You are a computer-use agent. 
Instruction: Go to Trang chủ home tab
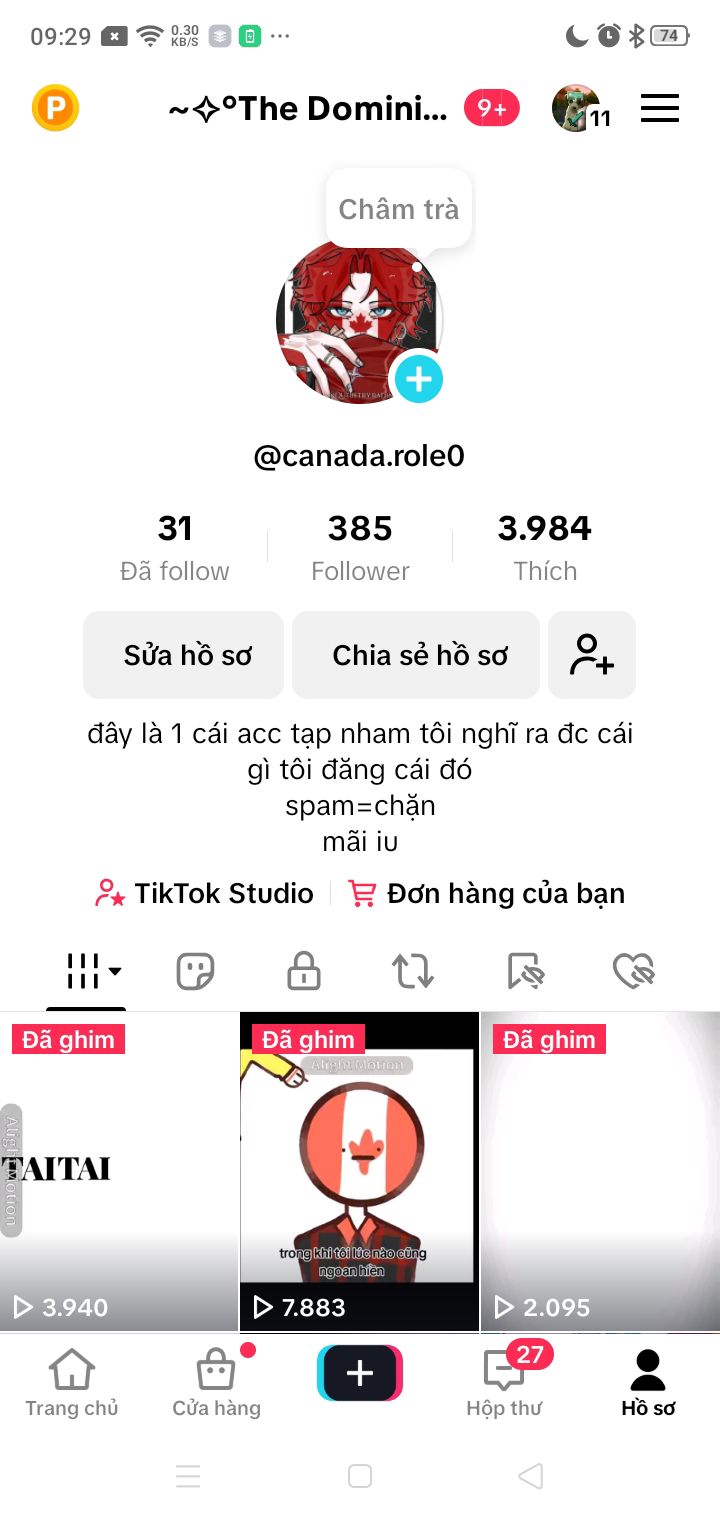[x=72, y=1383]
